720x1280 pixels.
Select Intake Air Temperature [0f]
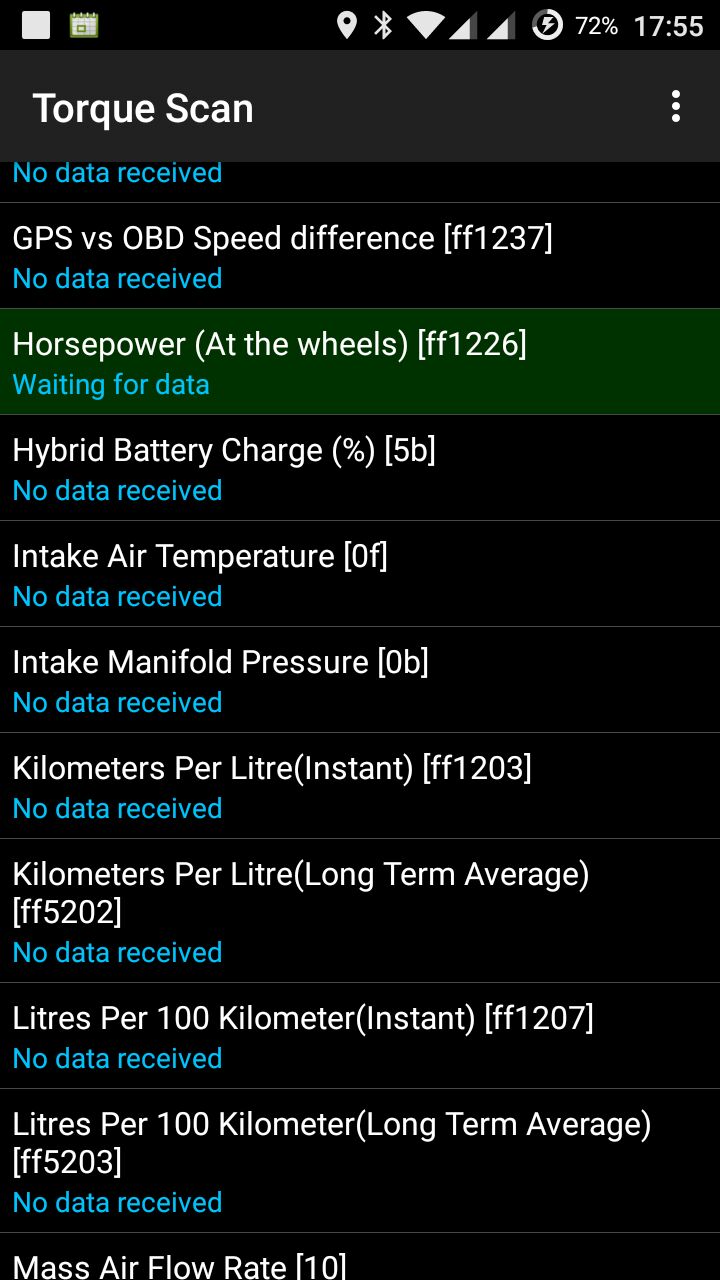[360, 574]
